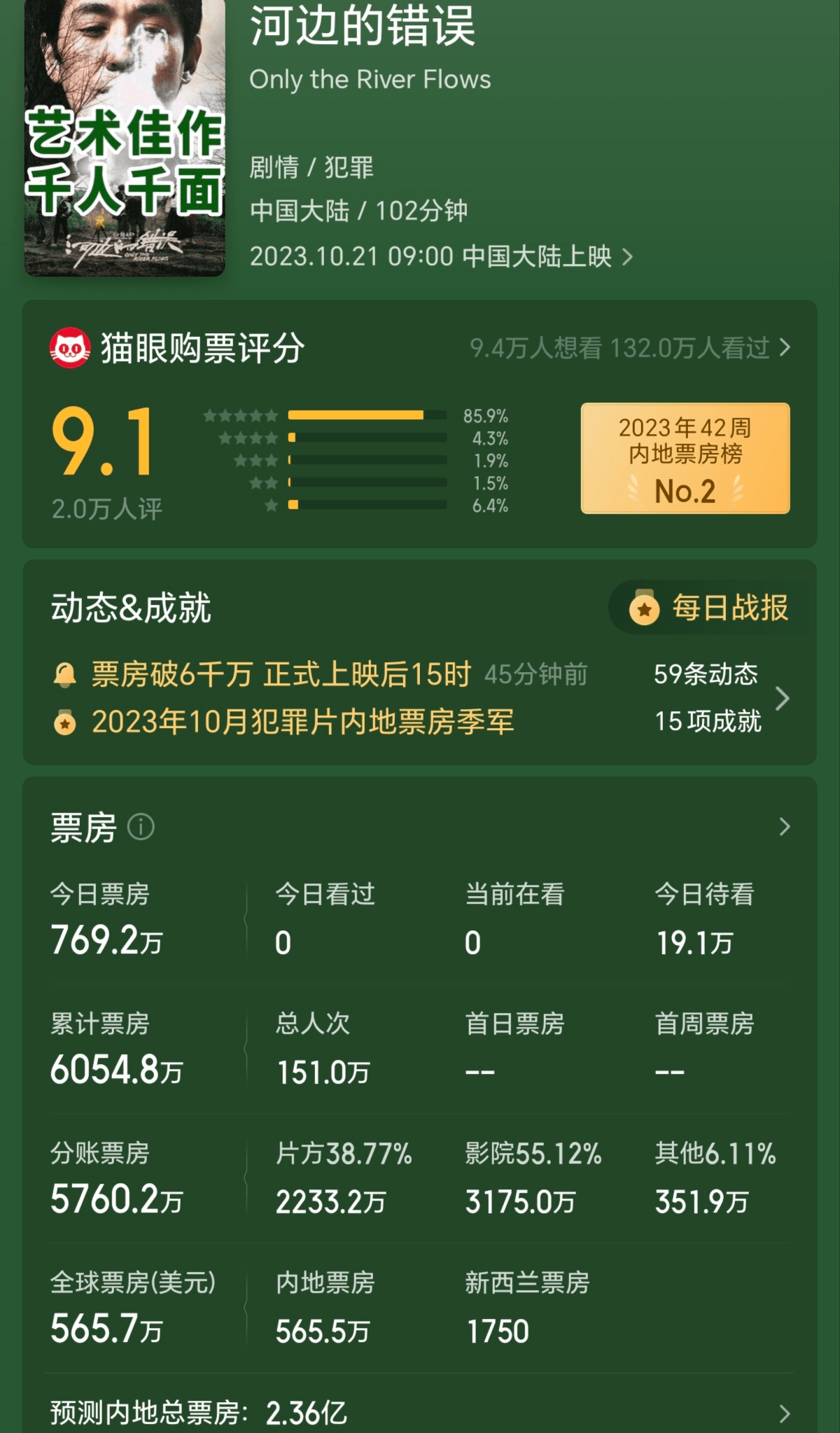Image resolution: width=840 pixels, height=1433 pixels.
Task: Tap the info icon beside 票房
Action: [141, 827]
